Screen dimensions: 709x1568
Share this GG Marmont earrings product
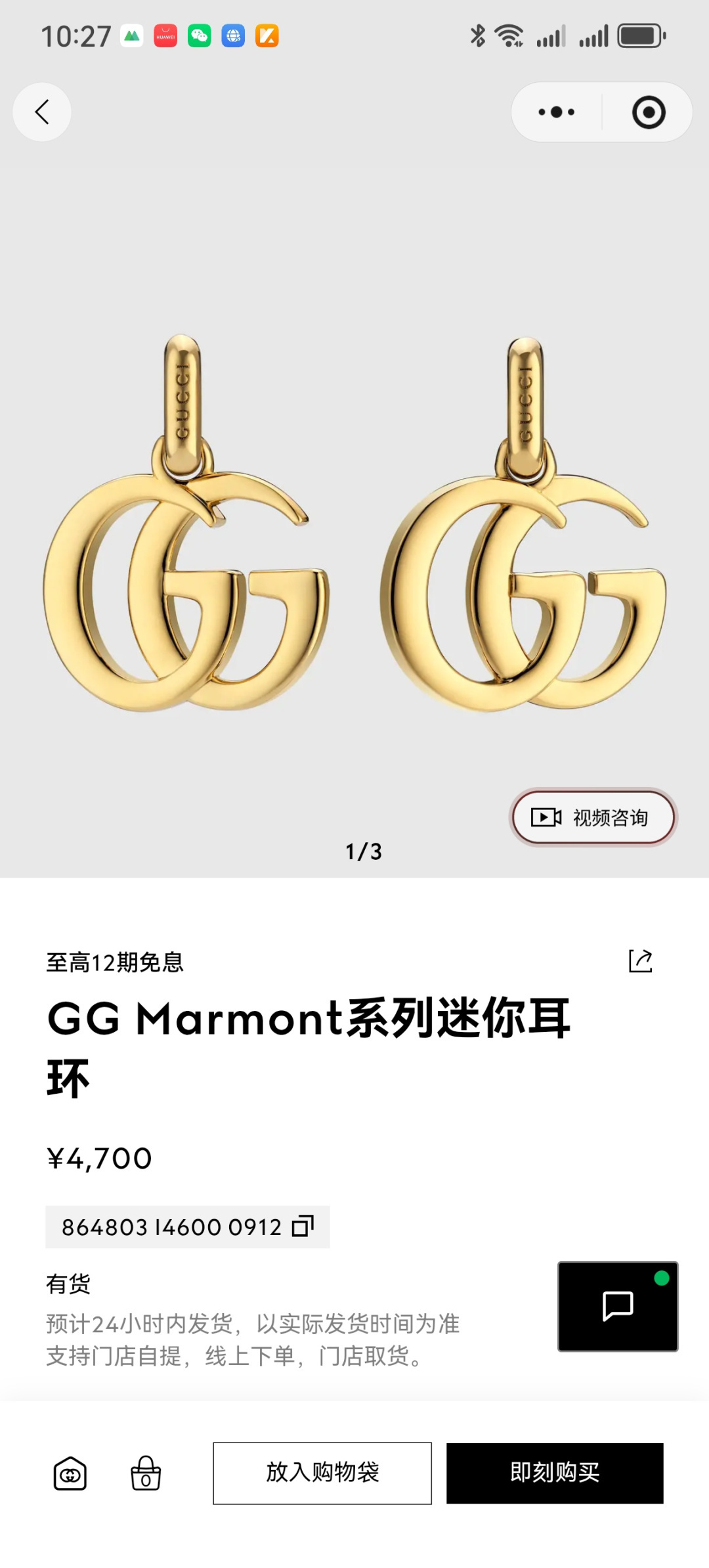pyautogui.click(x=640, y=961)
